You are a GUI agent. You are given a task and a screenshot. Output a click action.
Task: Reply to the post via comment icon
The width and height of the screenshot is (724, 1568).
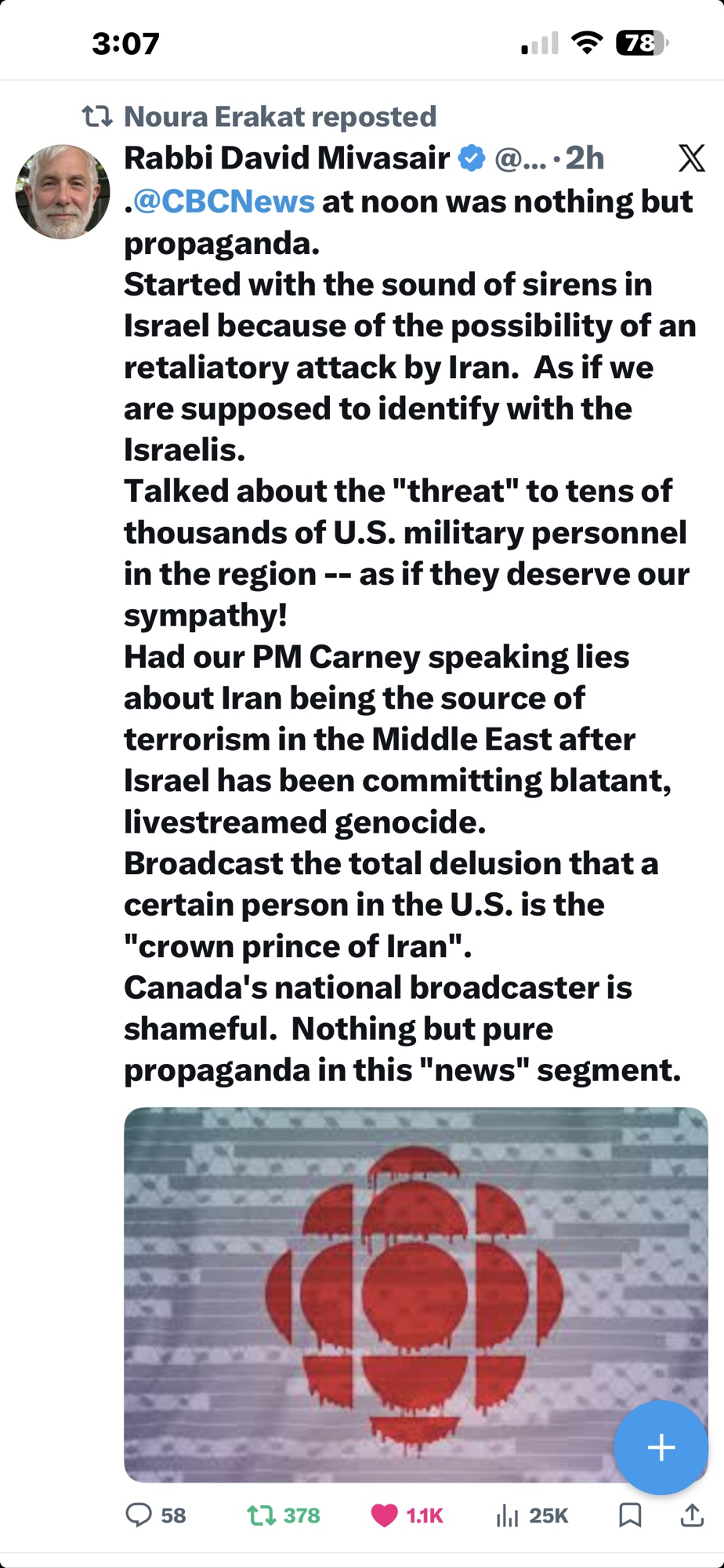coord(139,1515)
